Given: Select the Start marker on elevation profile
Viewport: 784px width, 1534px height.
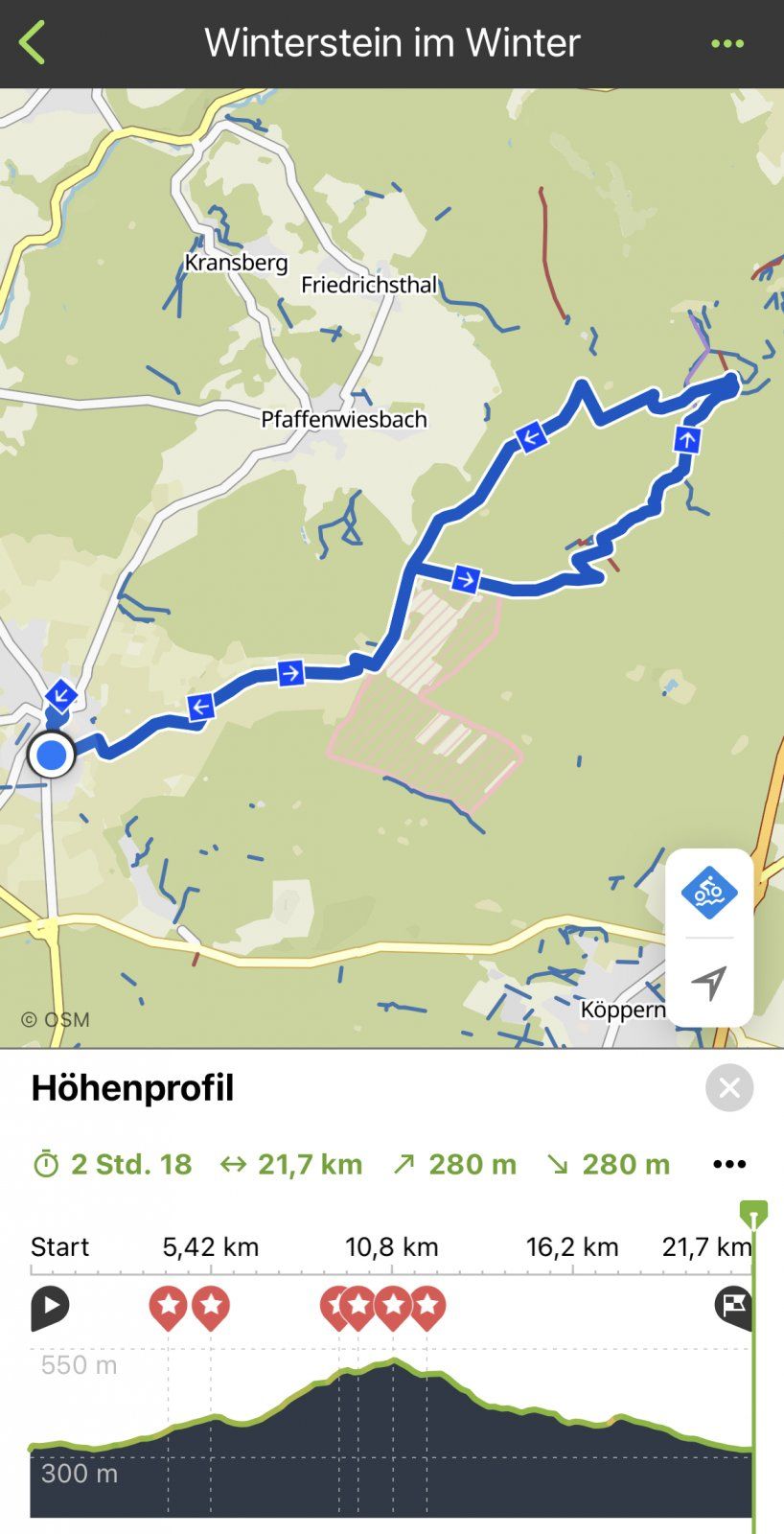Looking at the screenshot, I should [50, 1307].
